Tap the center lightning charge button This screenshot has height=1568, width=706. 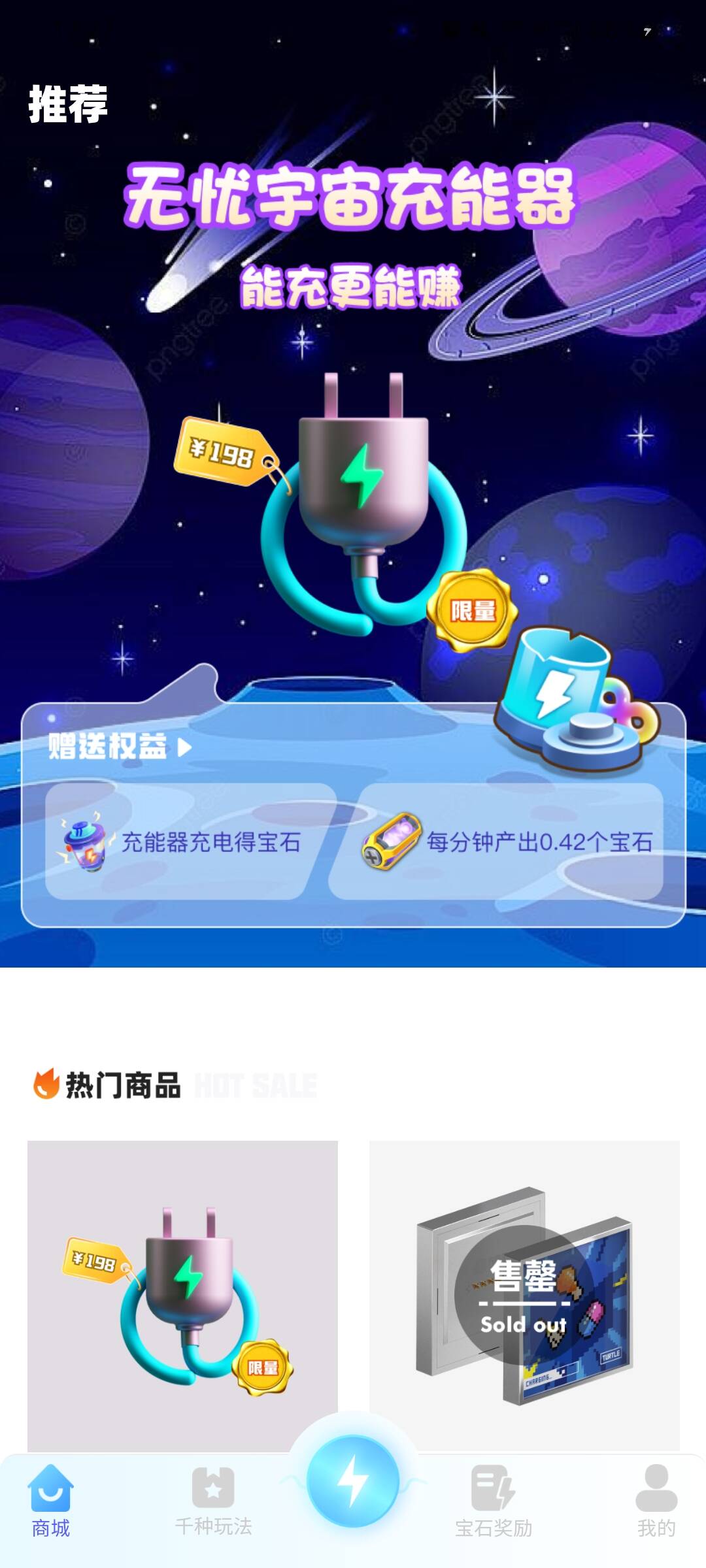(353, 1480)
